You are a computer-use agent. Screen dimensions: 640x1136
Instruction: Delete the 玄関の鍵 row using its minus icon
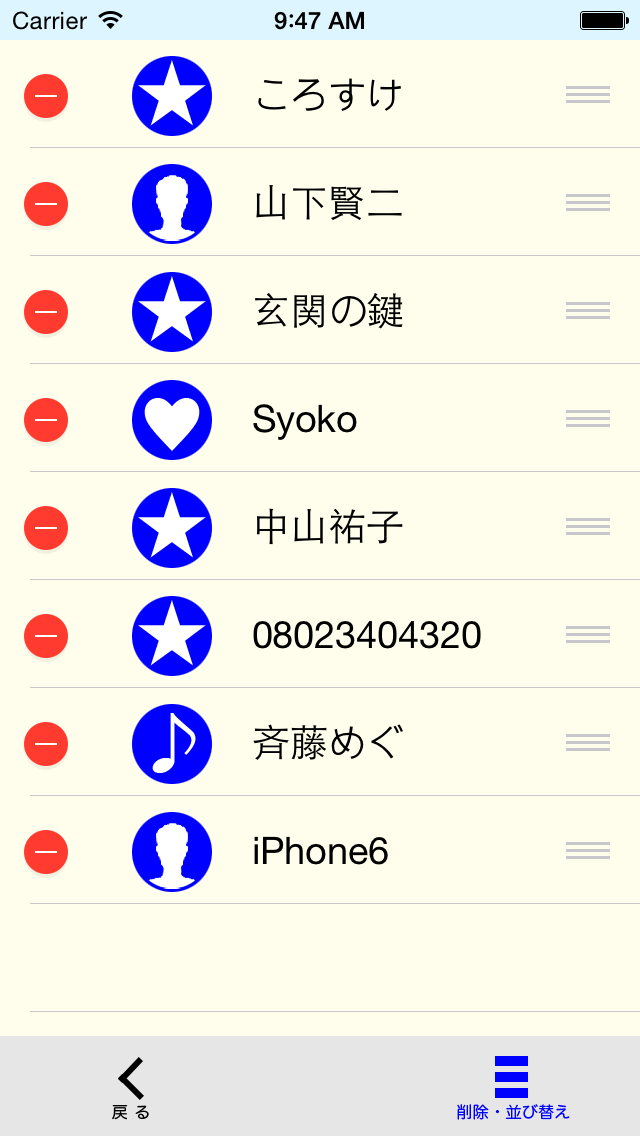coord(46,312)
